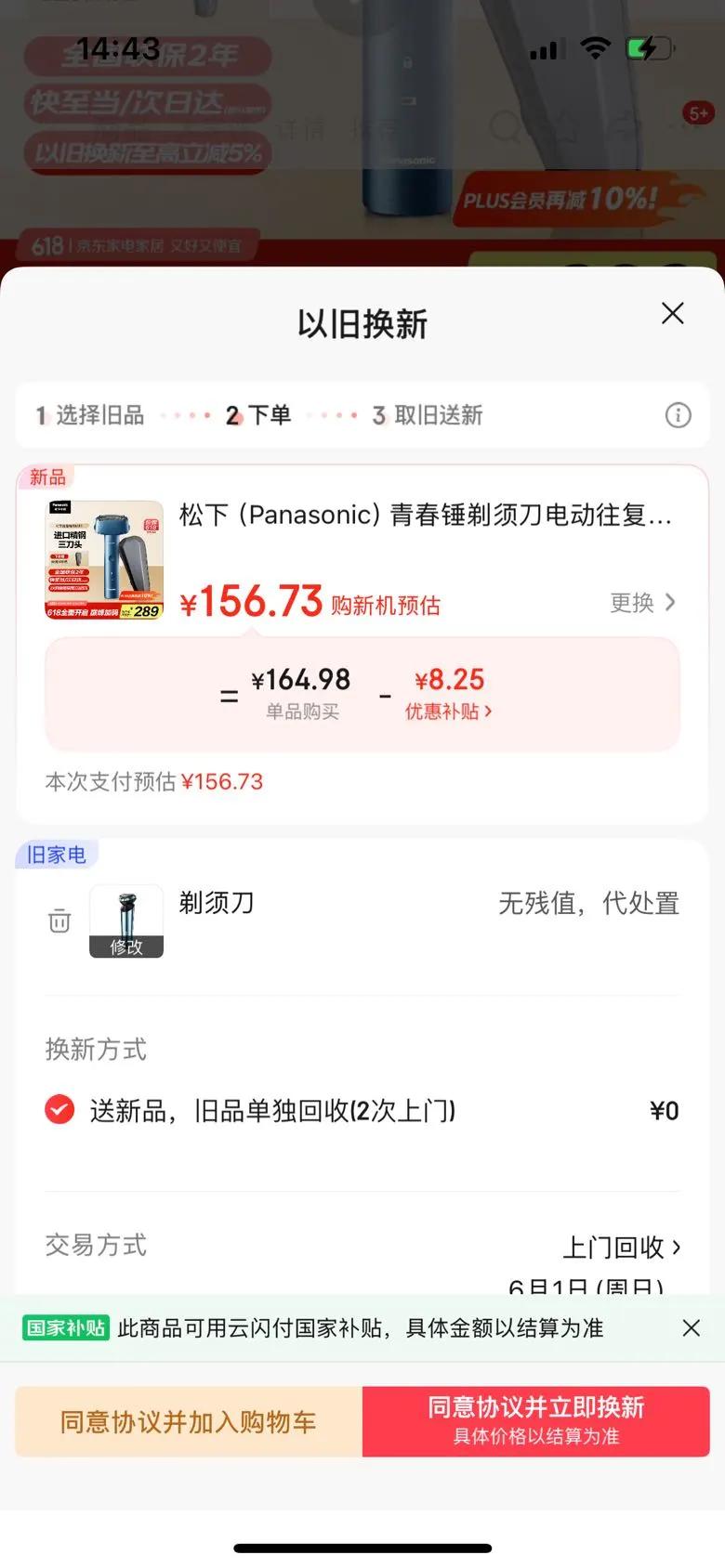Tap 修改 on the old shaver thumbnail
The width and height of the screenshot is (725, 1568).
[126, 947]
